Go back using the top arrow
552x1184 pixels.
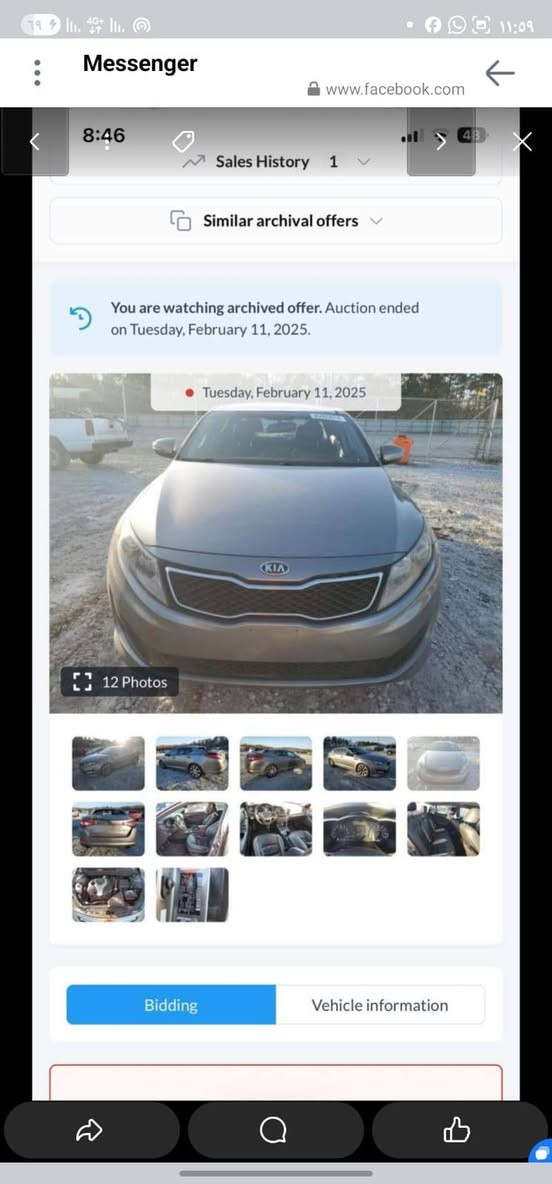[500, 73]
